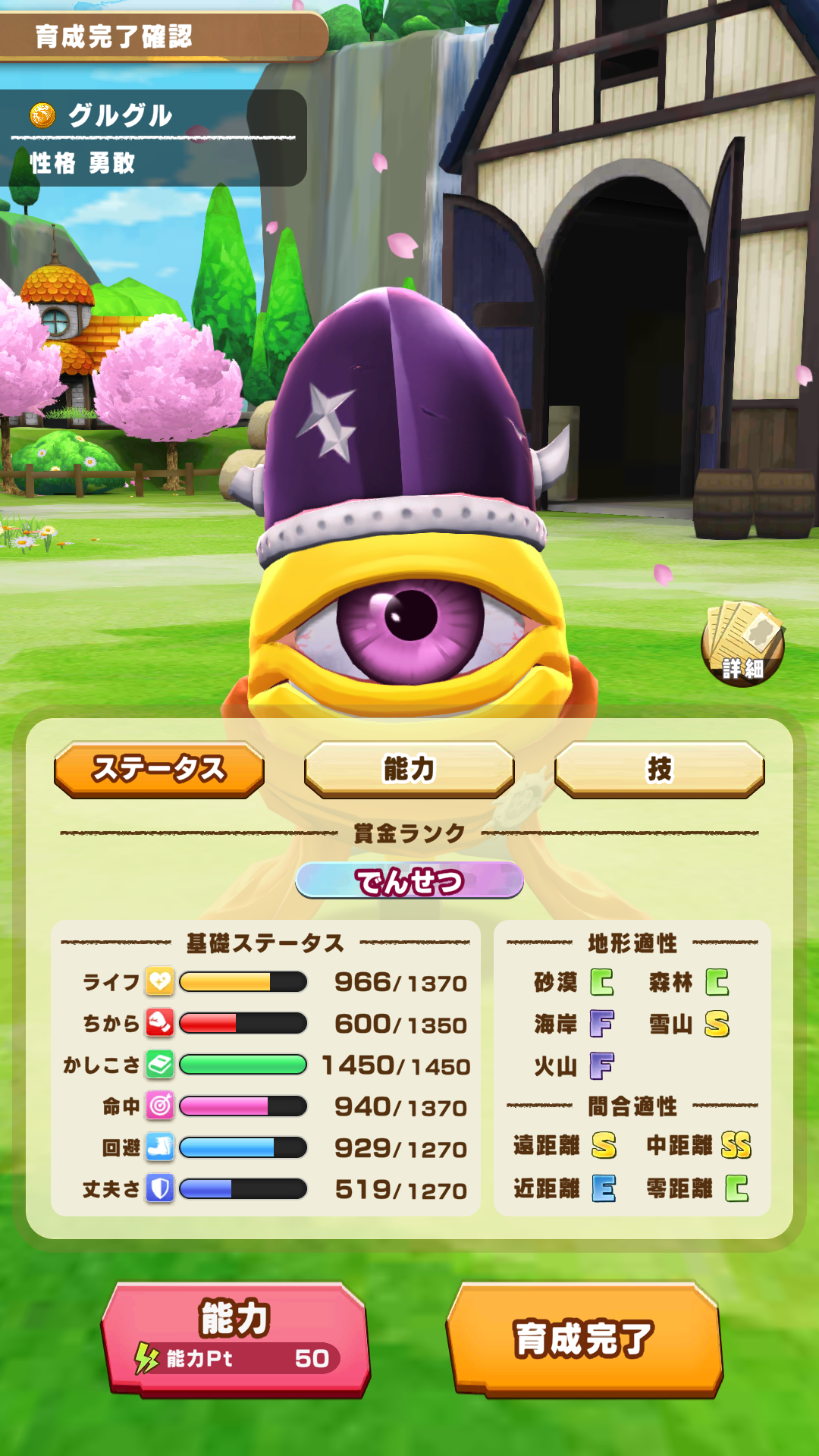Select the ステータス tab
The image size is (819, 1456).
[159, 770]
